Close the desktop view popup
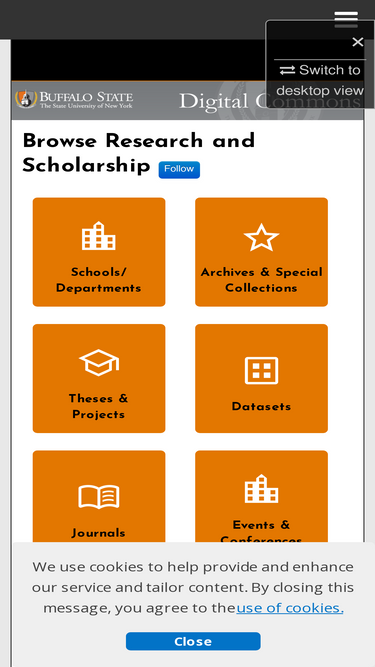This screenshot has width=375, height=667. (358, 42)
